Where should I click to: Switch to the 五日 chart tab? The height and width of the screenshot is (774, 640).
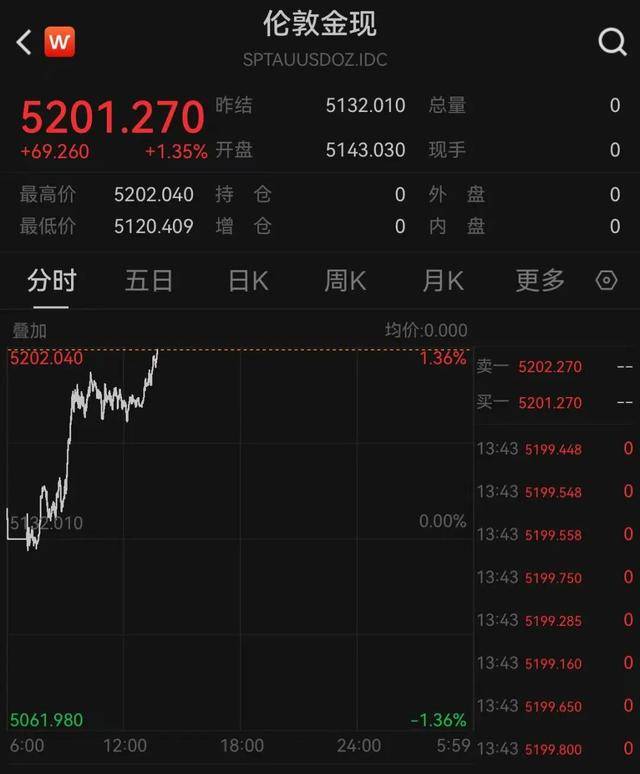149,281
